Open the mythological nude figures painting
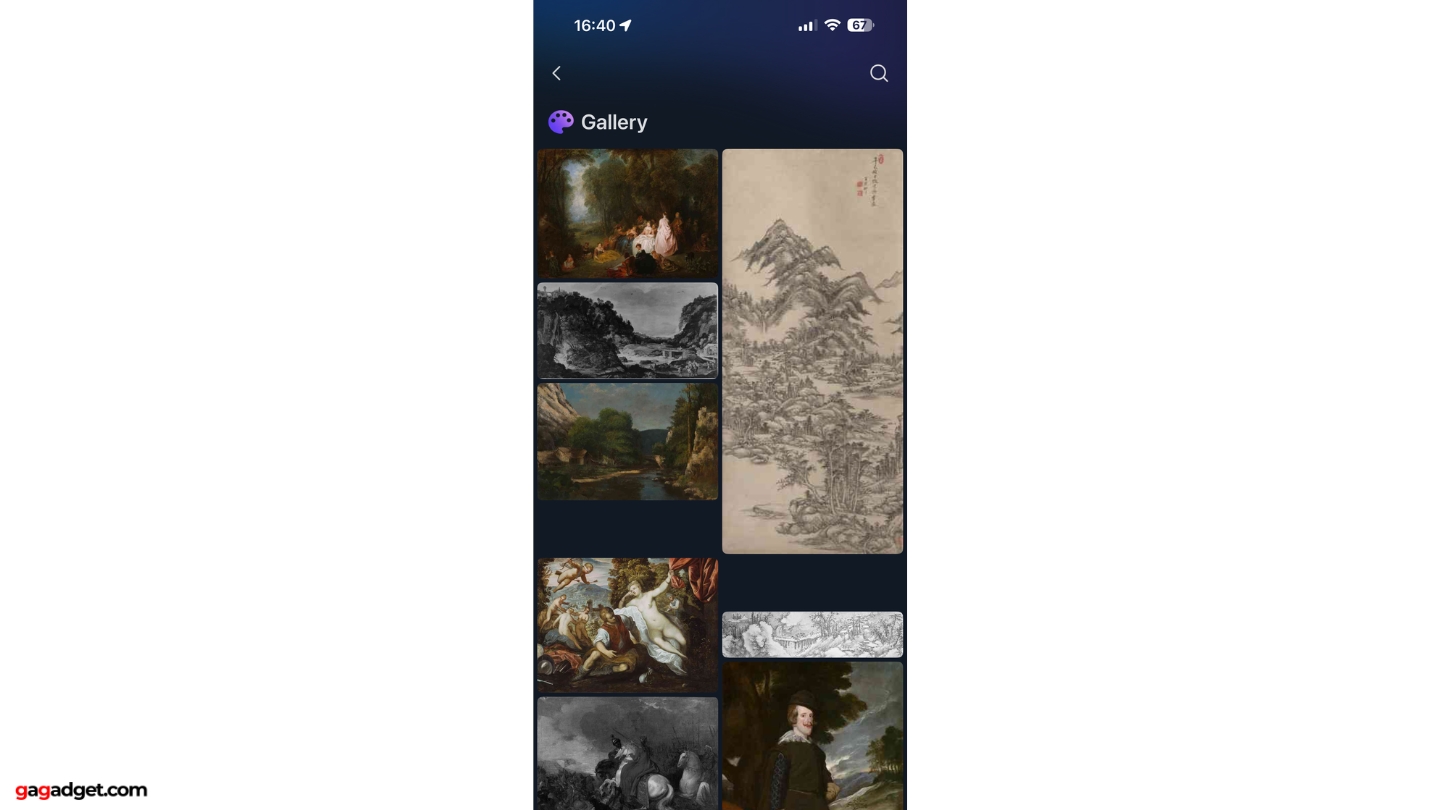1440x810 pixels. 627,624
